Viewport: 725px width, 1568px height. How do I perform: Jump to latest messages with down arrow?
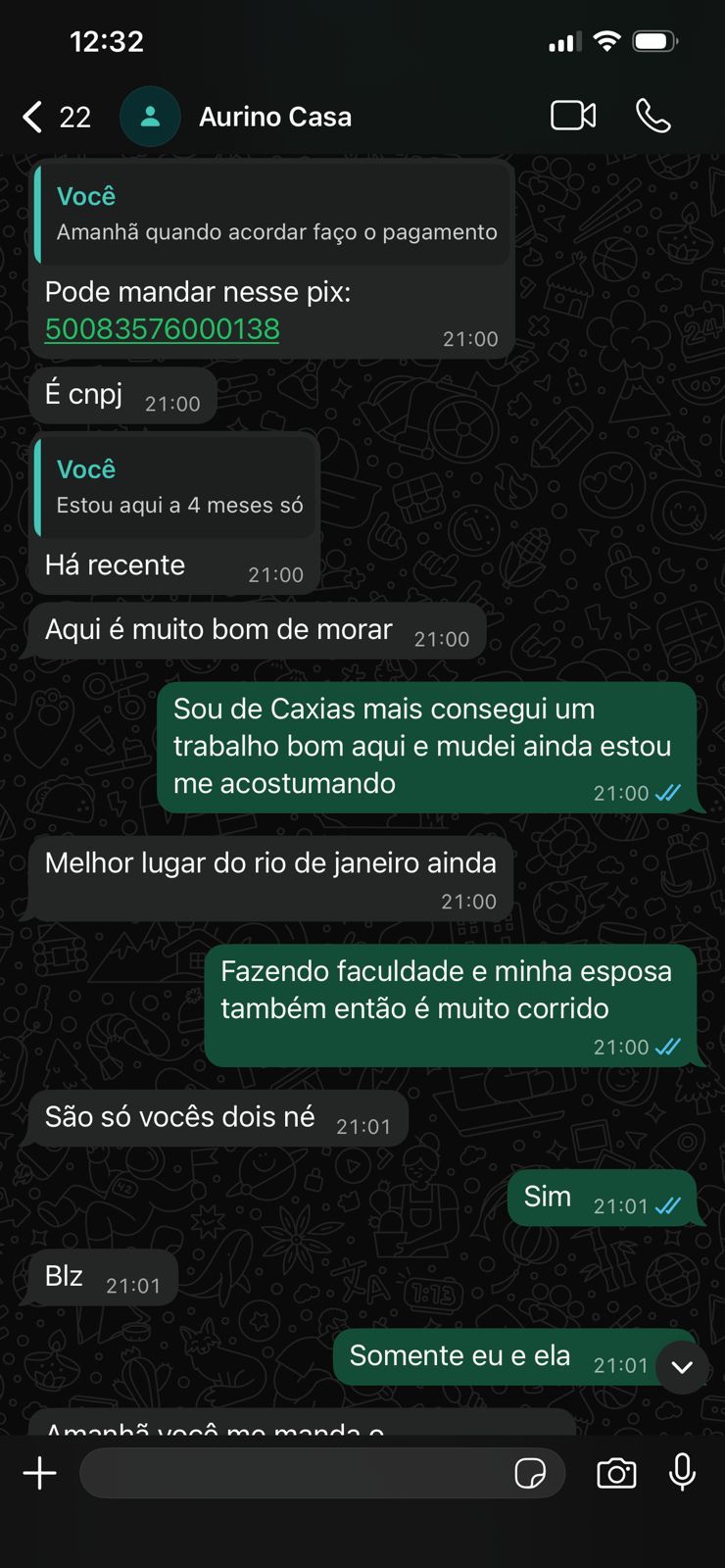[x=682, y=1367]
